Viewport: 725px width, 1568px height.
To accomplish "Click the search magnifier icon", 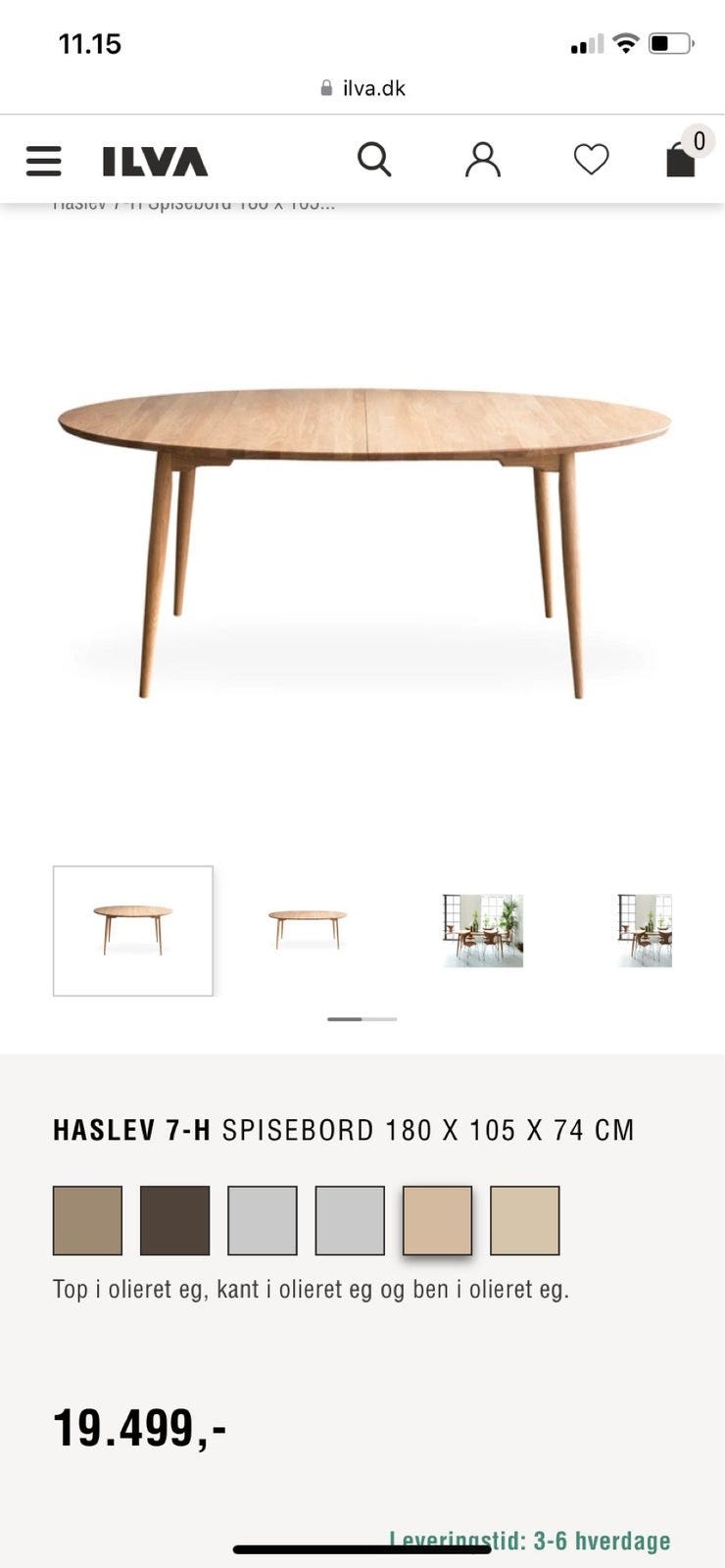I will point(375,159).
